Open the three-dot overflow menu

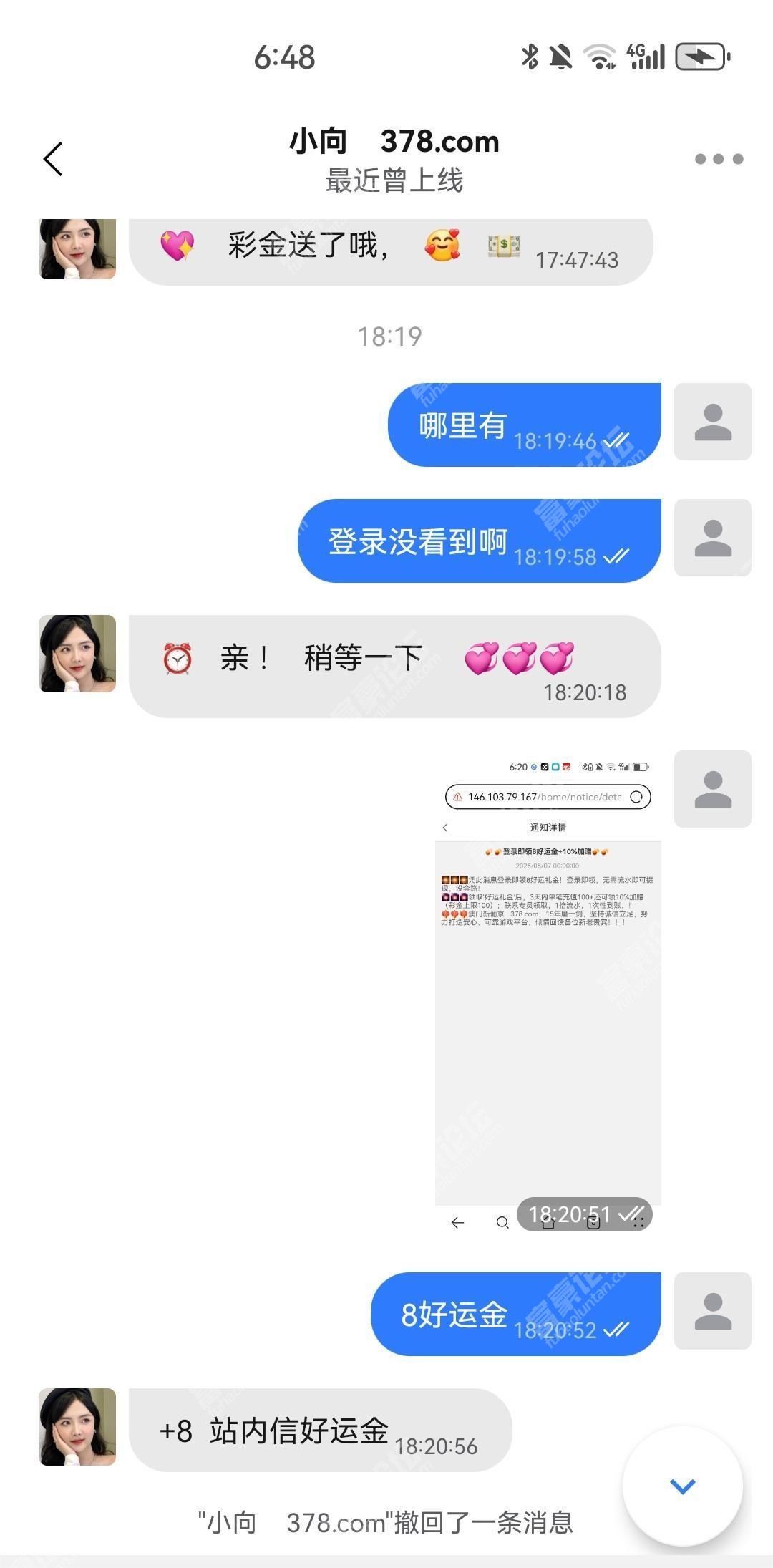point(719,159)
